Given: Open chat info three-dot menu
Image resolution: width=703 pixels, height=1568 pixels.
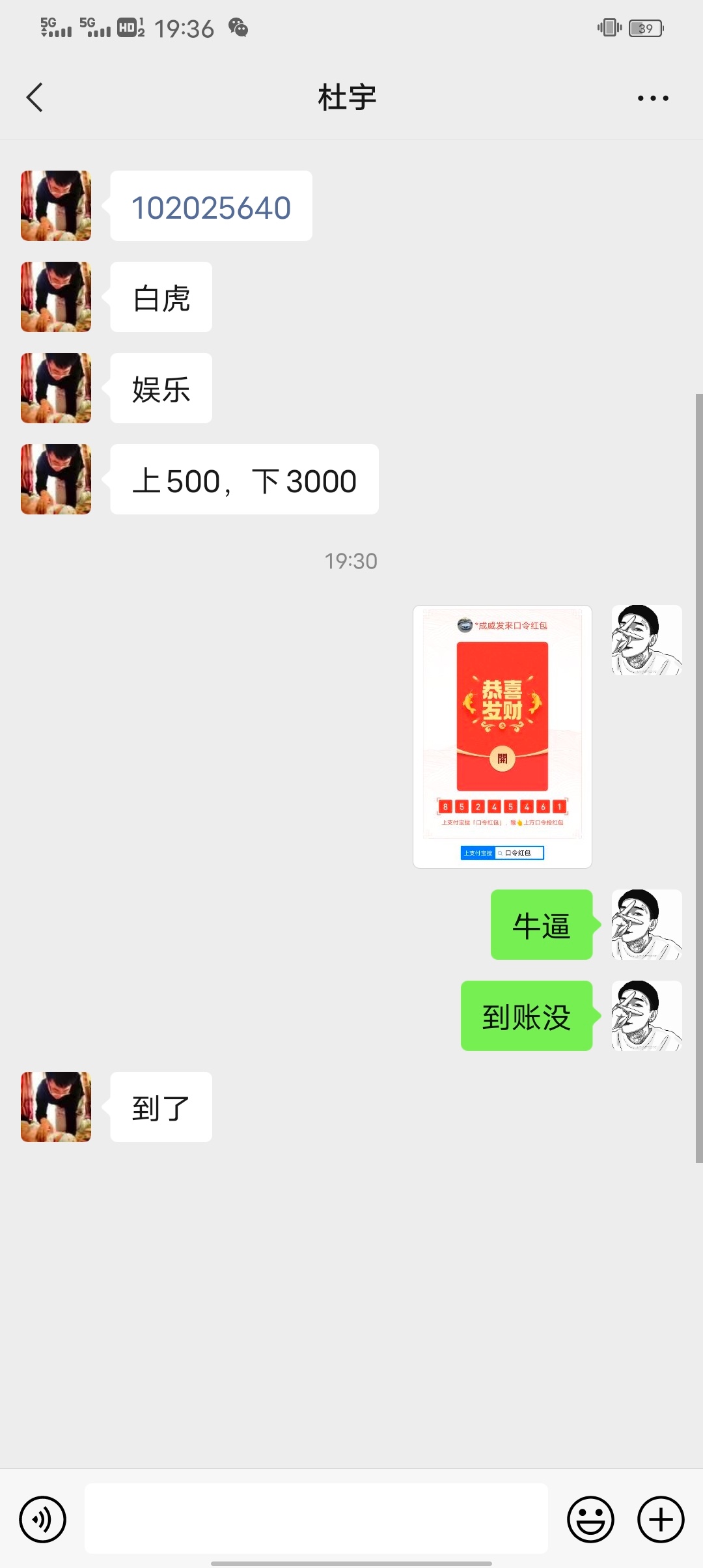Looking at the screenshot, I should (652, 98).
